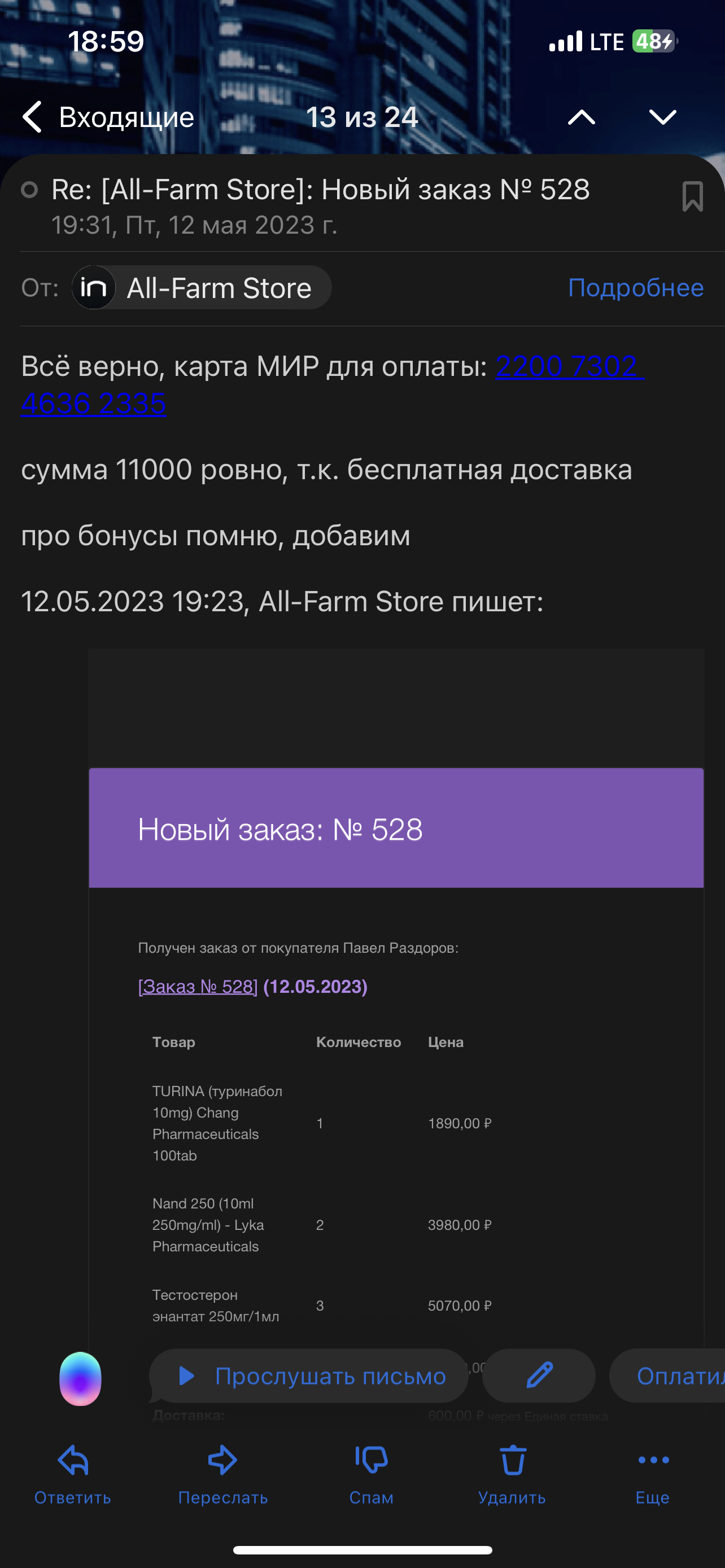Tap the Оплатить chip
The image size is (725, 1568).
pyautogui.click(x=676, y=1376)
